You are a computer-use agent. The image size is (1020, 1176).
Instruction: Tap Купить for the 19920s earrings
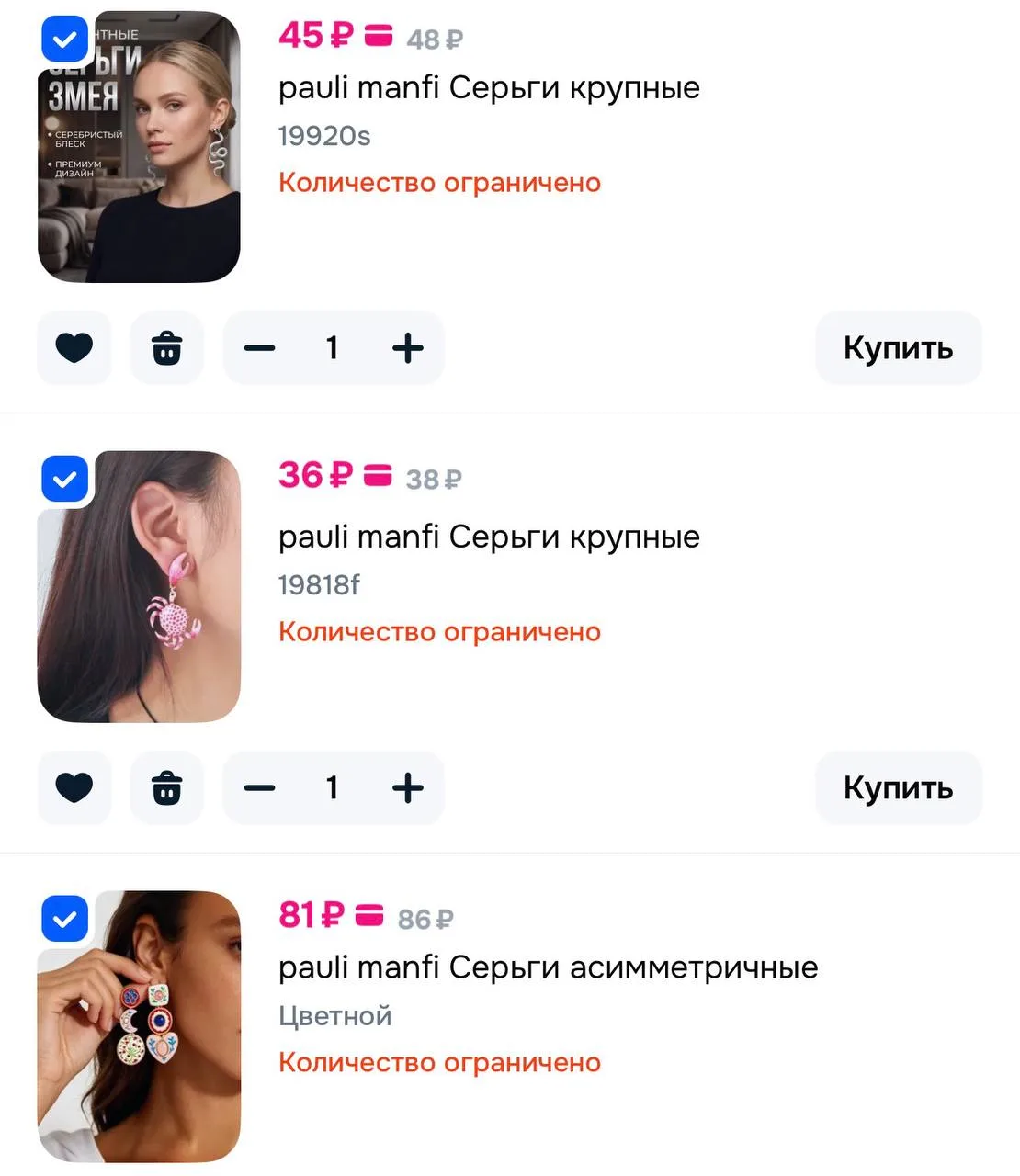coord(899,348)
